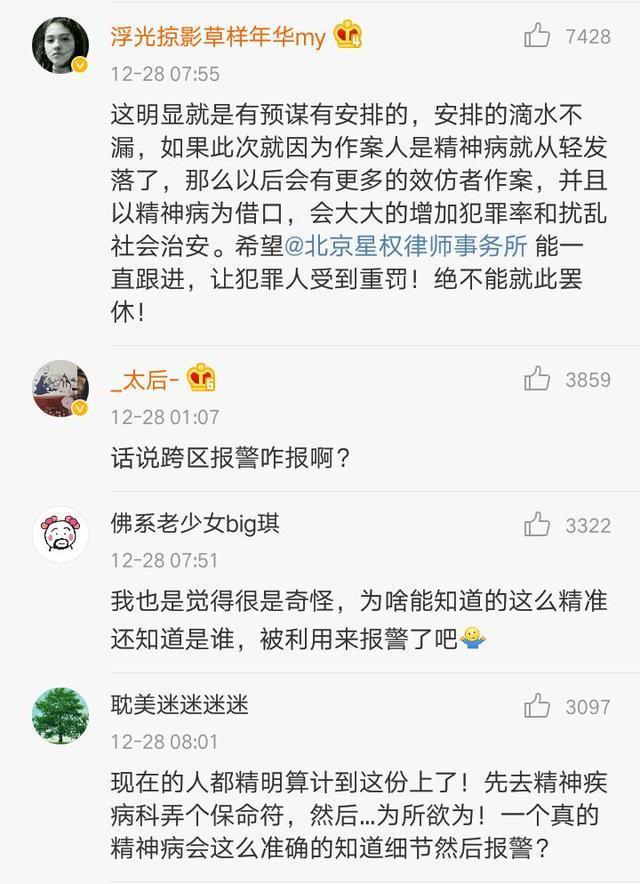View _太后-'s profile picture
Viewport: 640px width, 884px height.
[x=61, y=388]
